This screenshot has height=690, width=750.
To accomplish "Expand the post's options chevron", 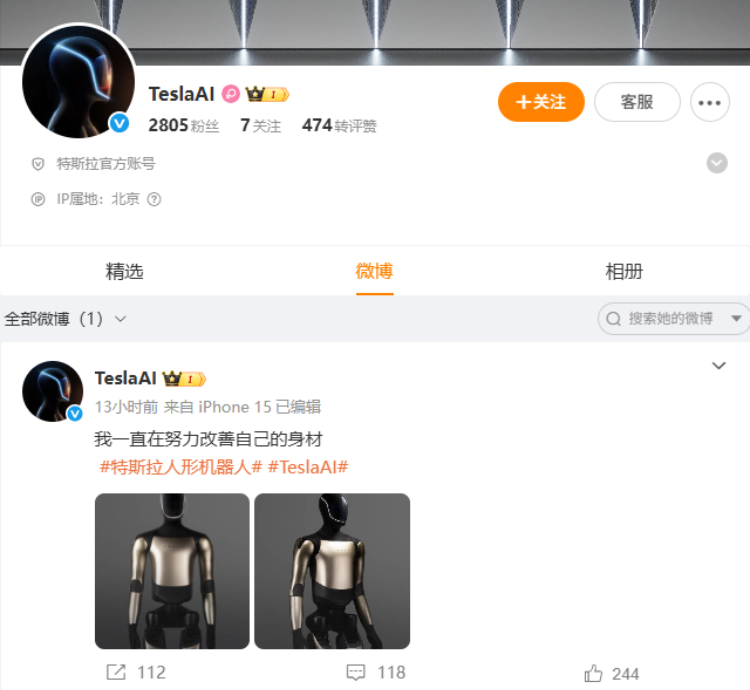I will tap(718, 366).
